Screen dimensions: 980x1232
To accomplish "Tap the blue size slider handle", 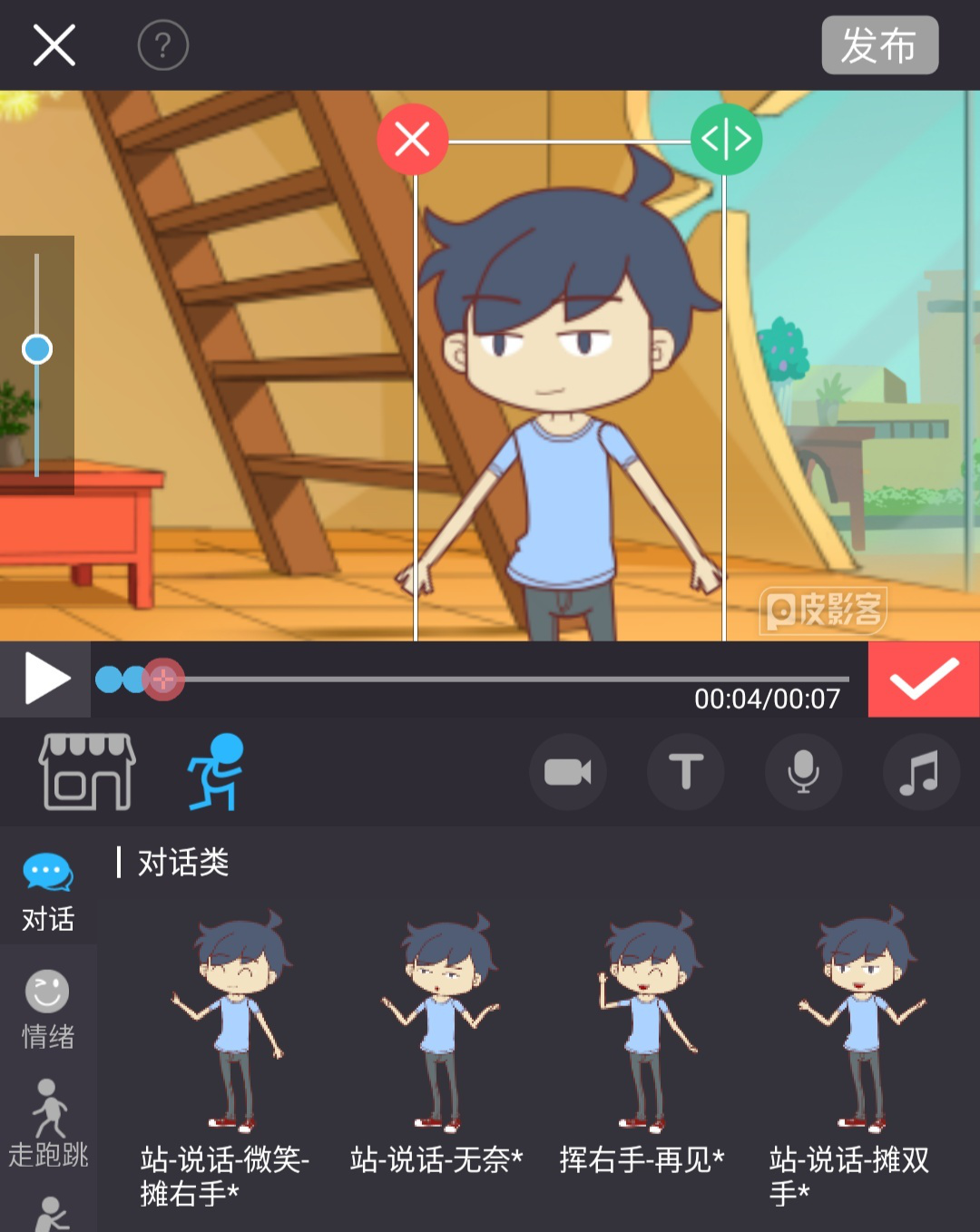I will (37, 349).
